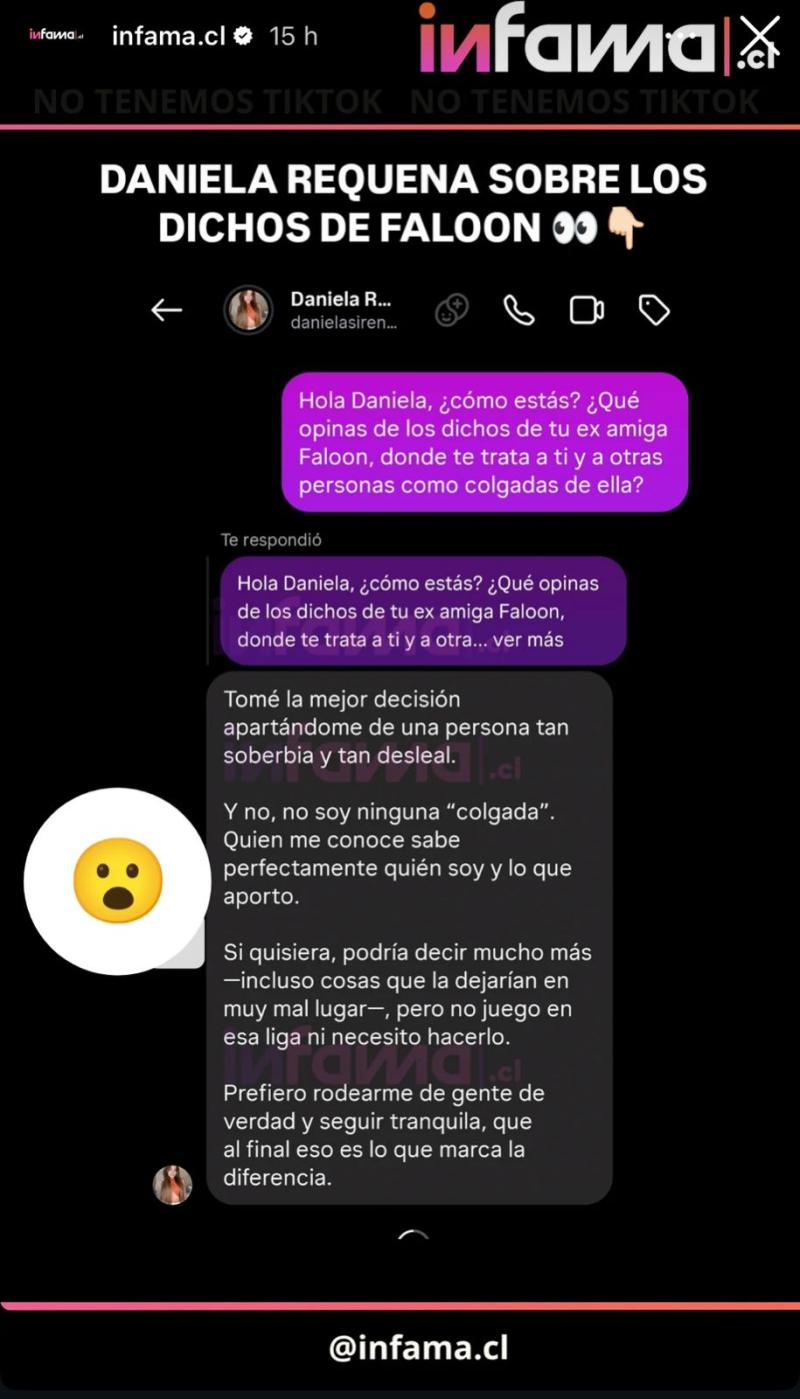Tap Daniela's small avatar beside her reply

point(172,1182)
